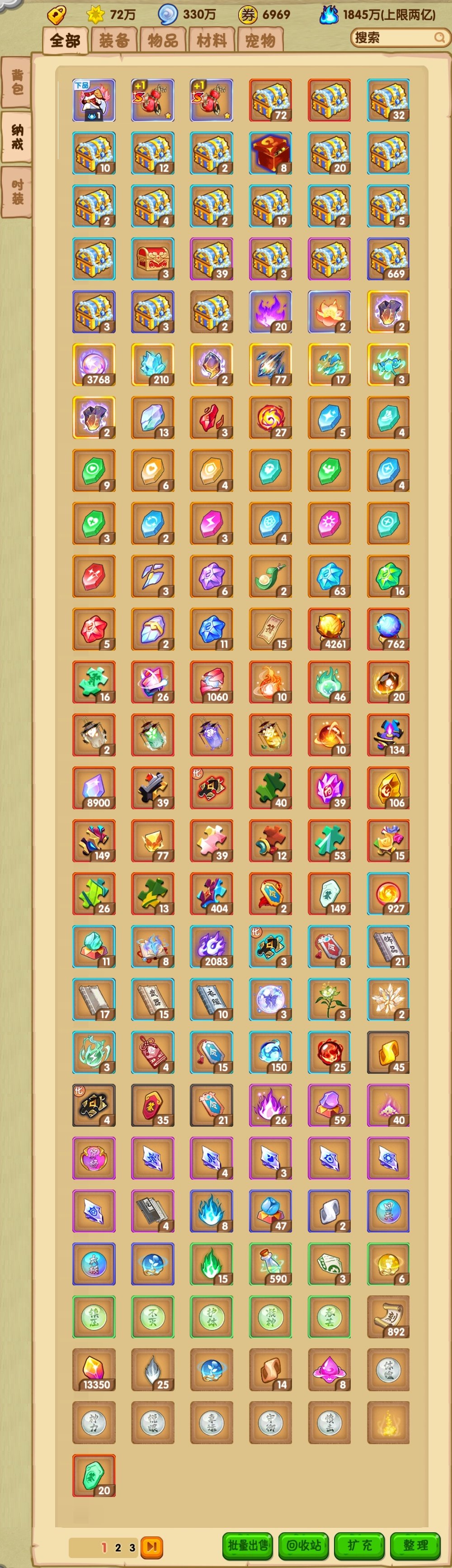Image resolution: width=452 pixels, height=1568 pixels.
Task: Open the 材料 tab
Action: [x=211, y=41]
